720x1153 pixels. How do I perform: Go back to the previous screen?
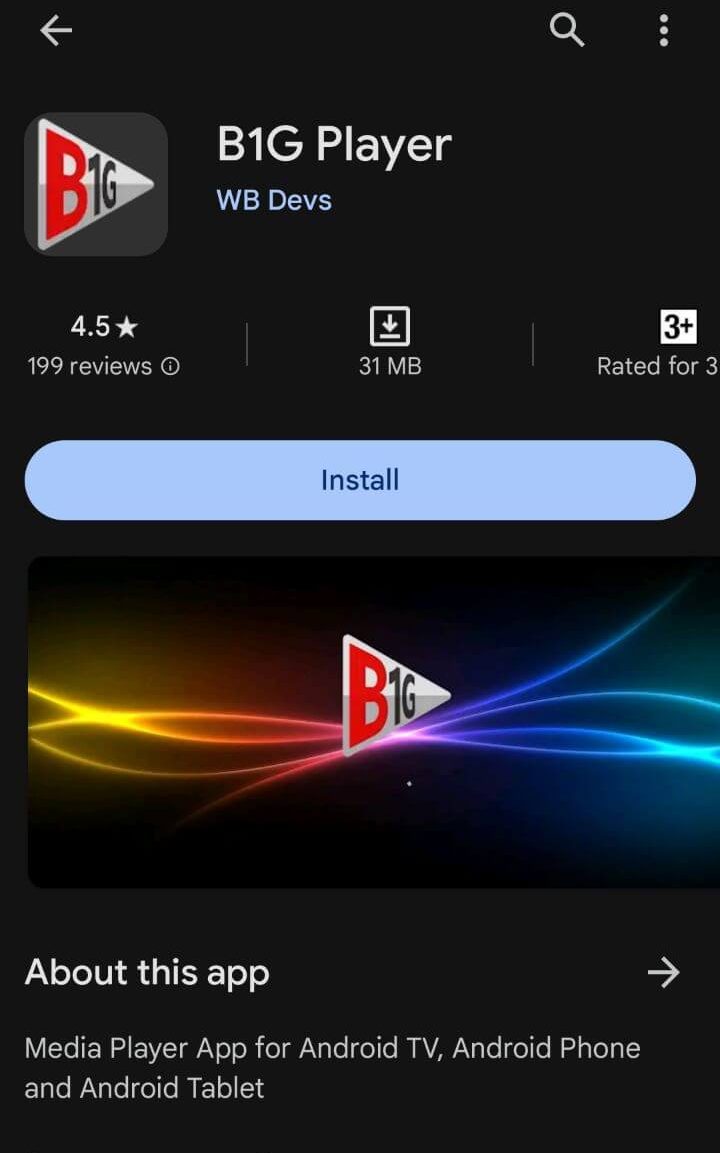coord(56,32)
